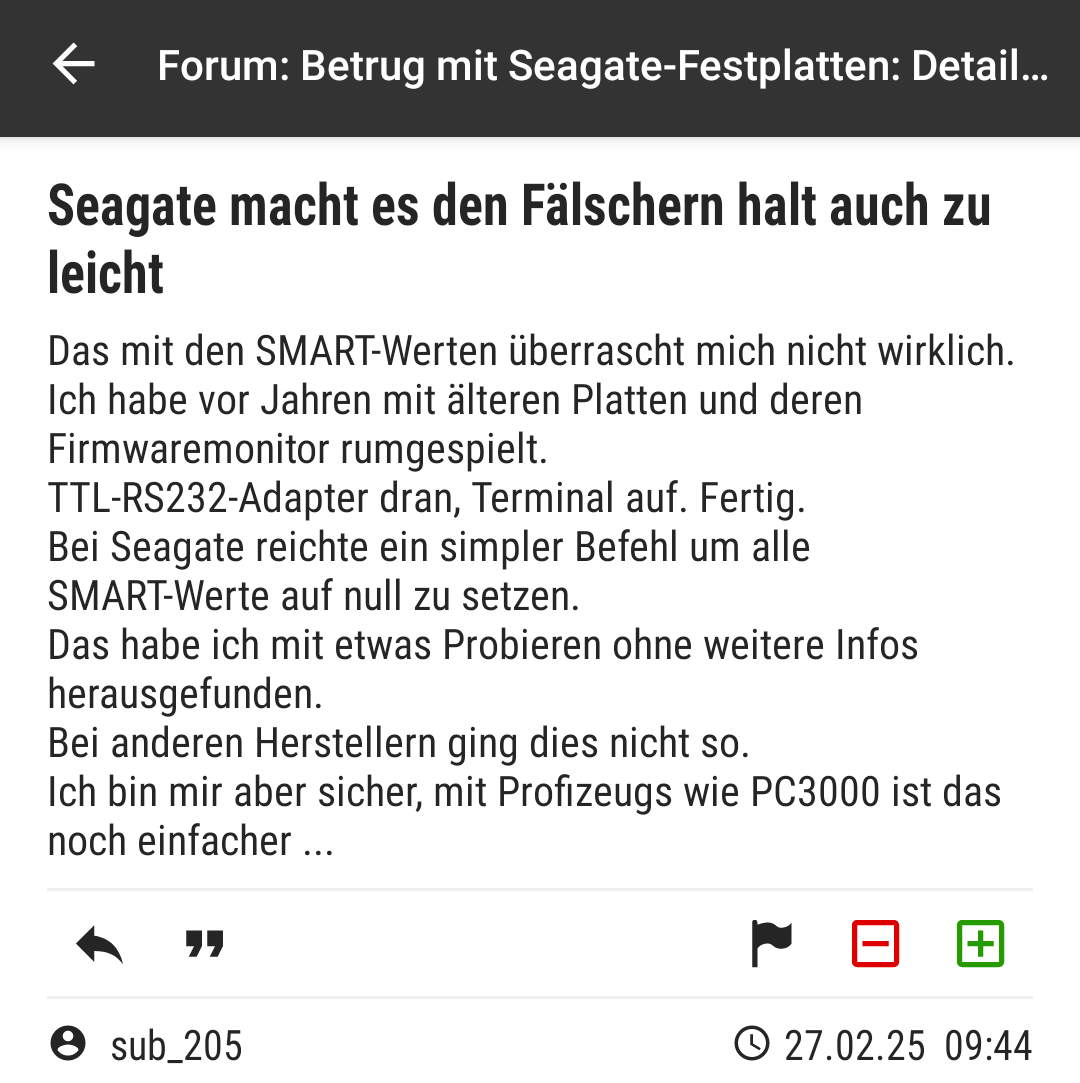
Task: Go back using the top arrow
Action: click(73, 66)
